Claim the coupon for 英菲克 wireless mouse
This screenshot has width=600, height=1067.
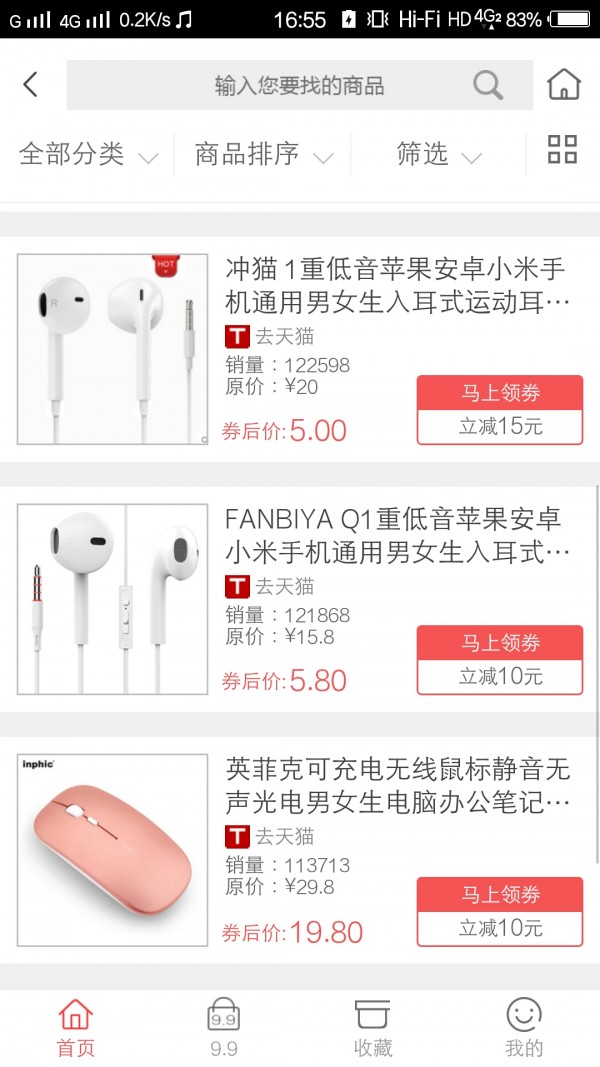[499, 911]
